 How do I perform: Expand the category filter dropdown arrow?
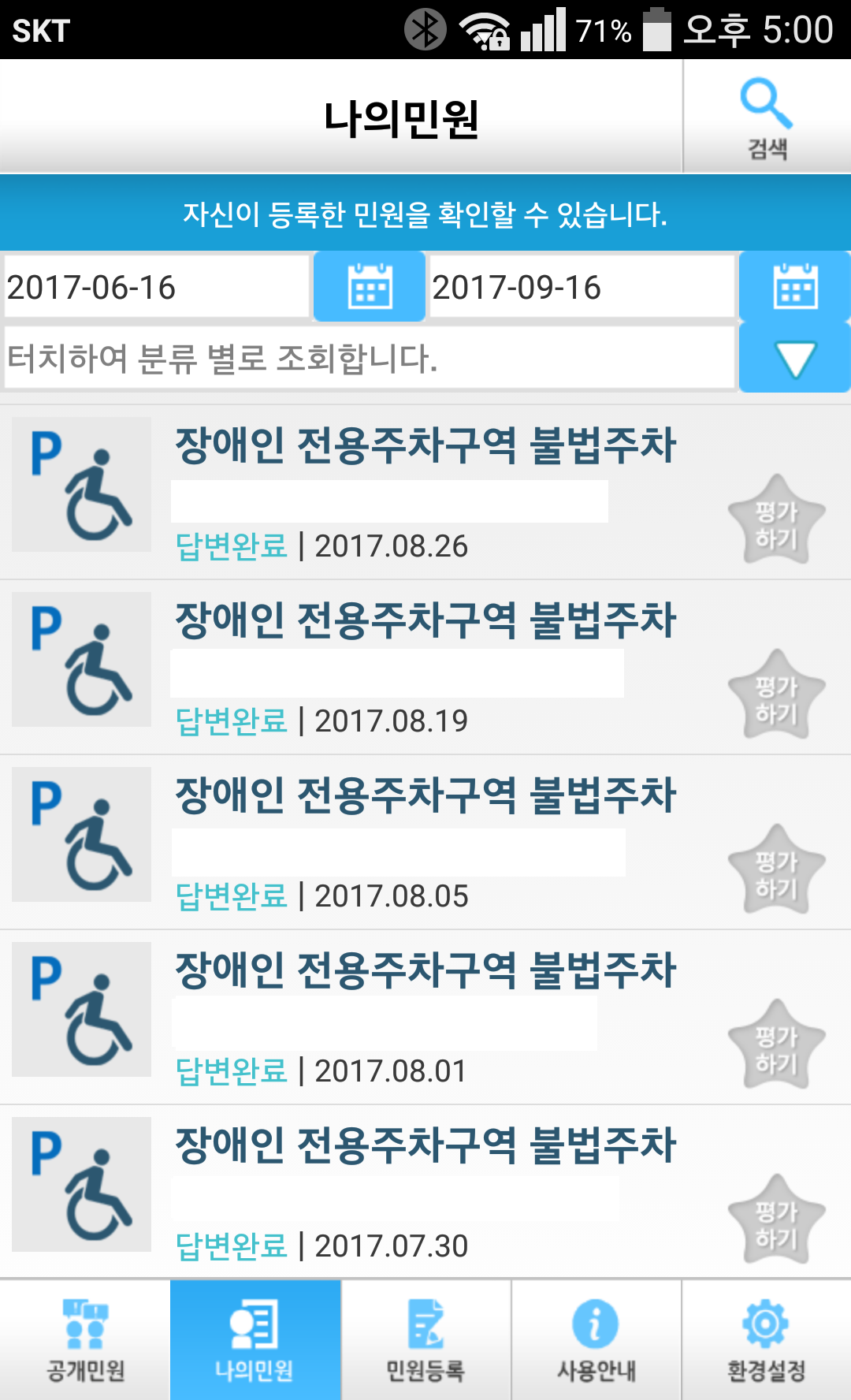[x=794, y=359]
